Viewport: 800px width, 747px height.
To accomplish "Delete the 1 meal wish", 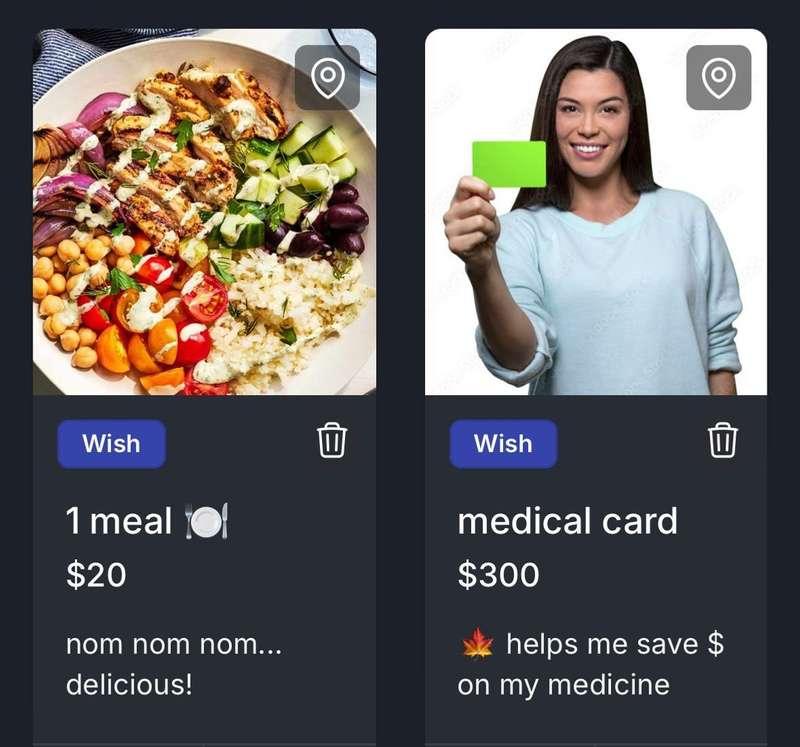I will [x=332, y=440].
